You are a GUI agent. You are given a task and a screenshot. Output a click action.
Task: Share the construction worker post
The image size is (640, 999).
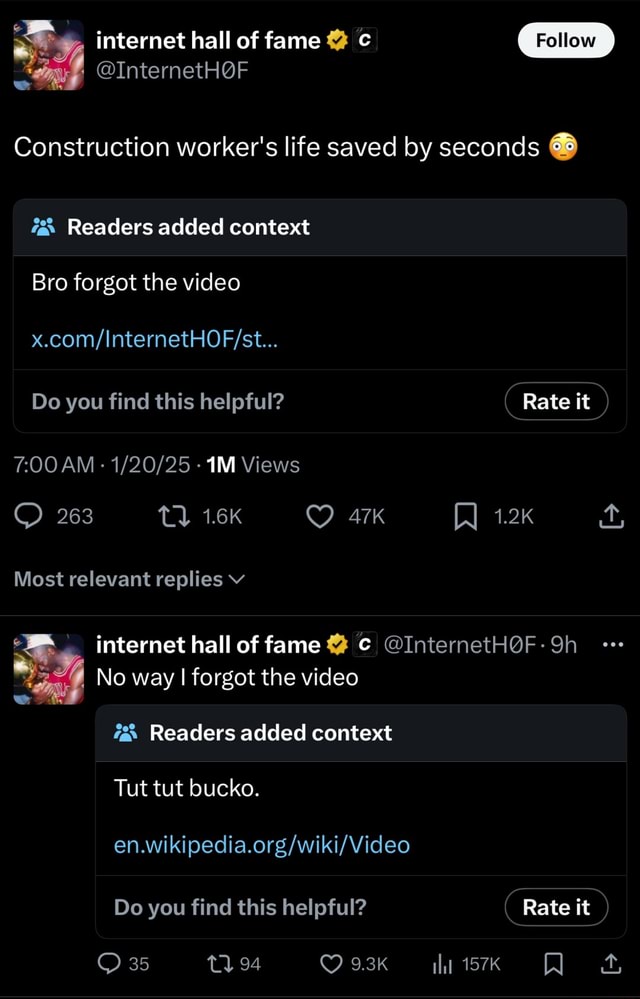click(x=609, y=516)
